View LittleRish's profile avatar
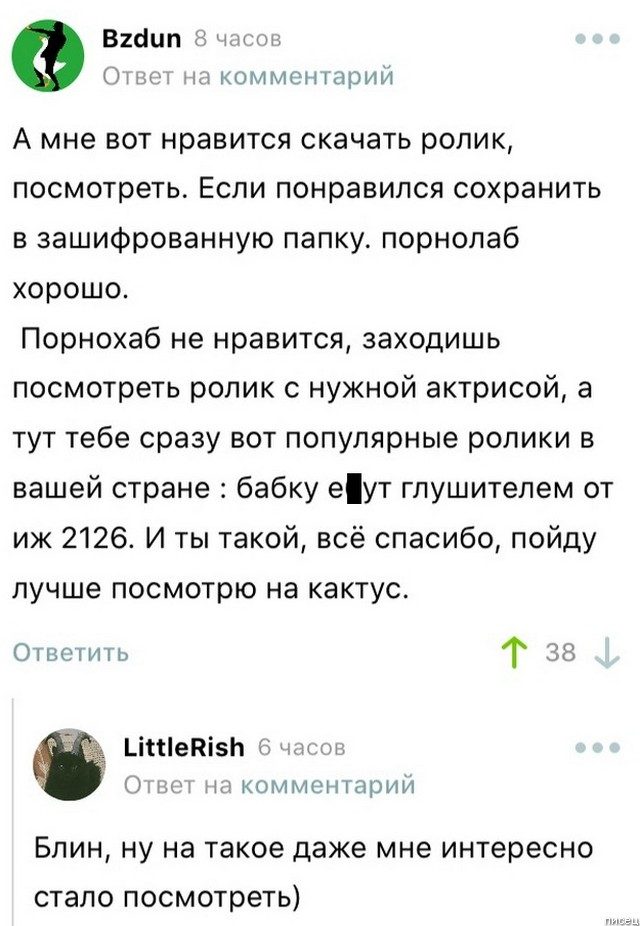The height and width of the screenshot is (926, 640). coord(70,764)
